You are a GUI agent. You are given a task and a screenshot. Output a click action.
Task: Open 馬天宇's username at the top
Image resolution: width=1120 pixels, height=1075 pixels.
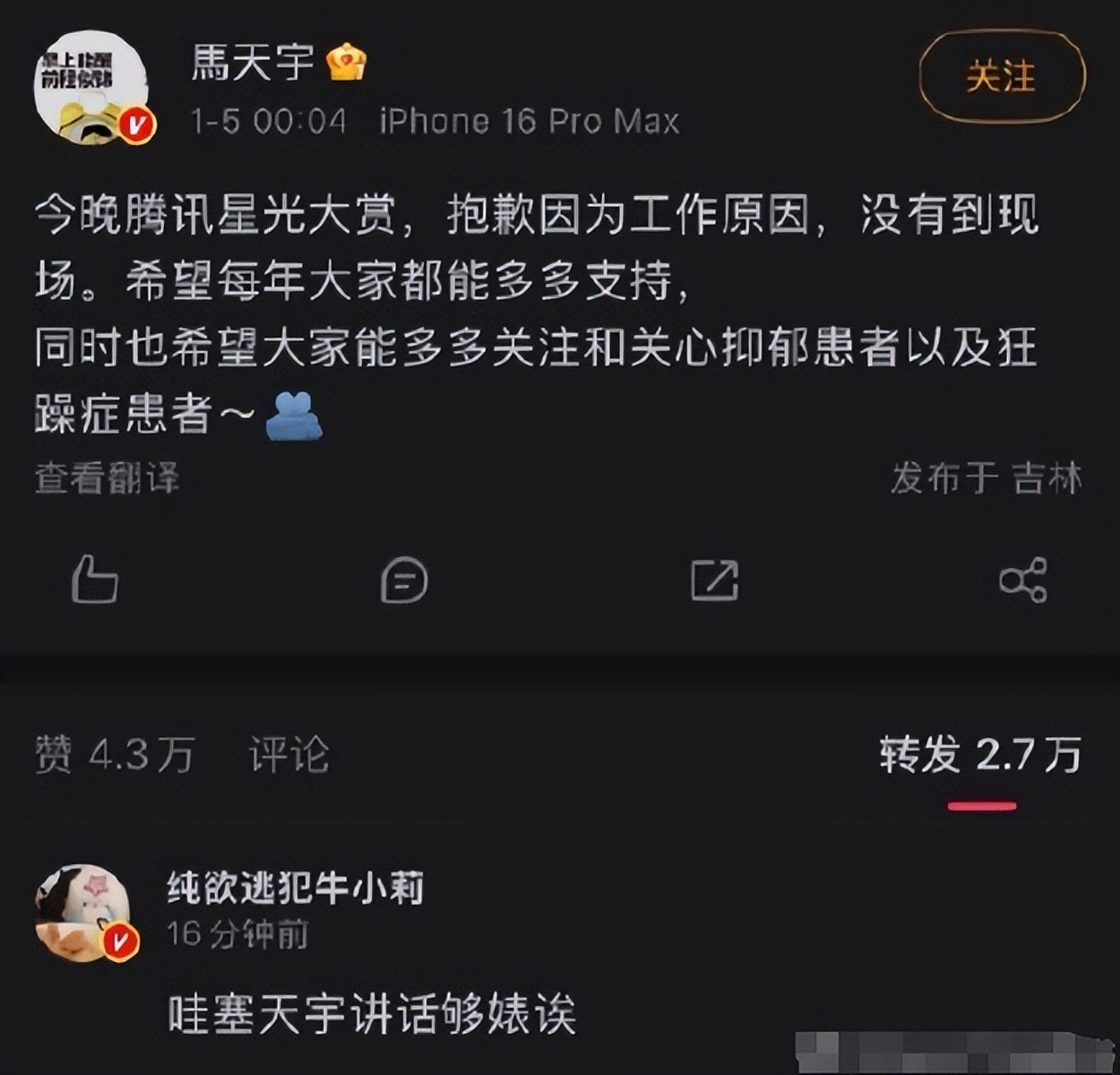click(x=253, y=63)
